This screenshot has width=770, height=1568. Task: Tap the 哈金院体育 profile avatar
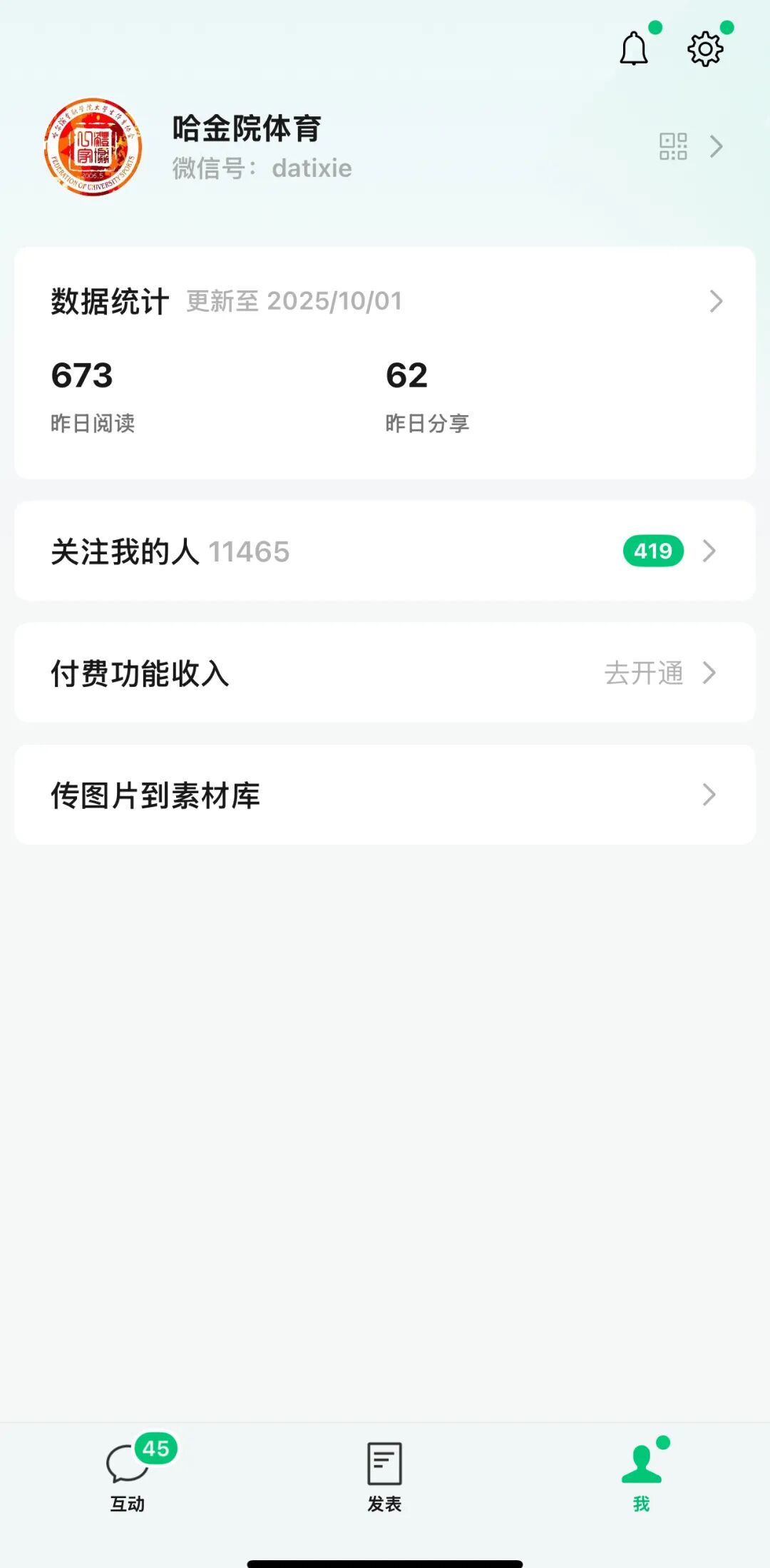93,147
